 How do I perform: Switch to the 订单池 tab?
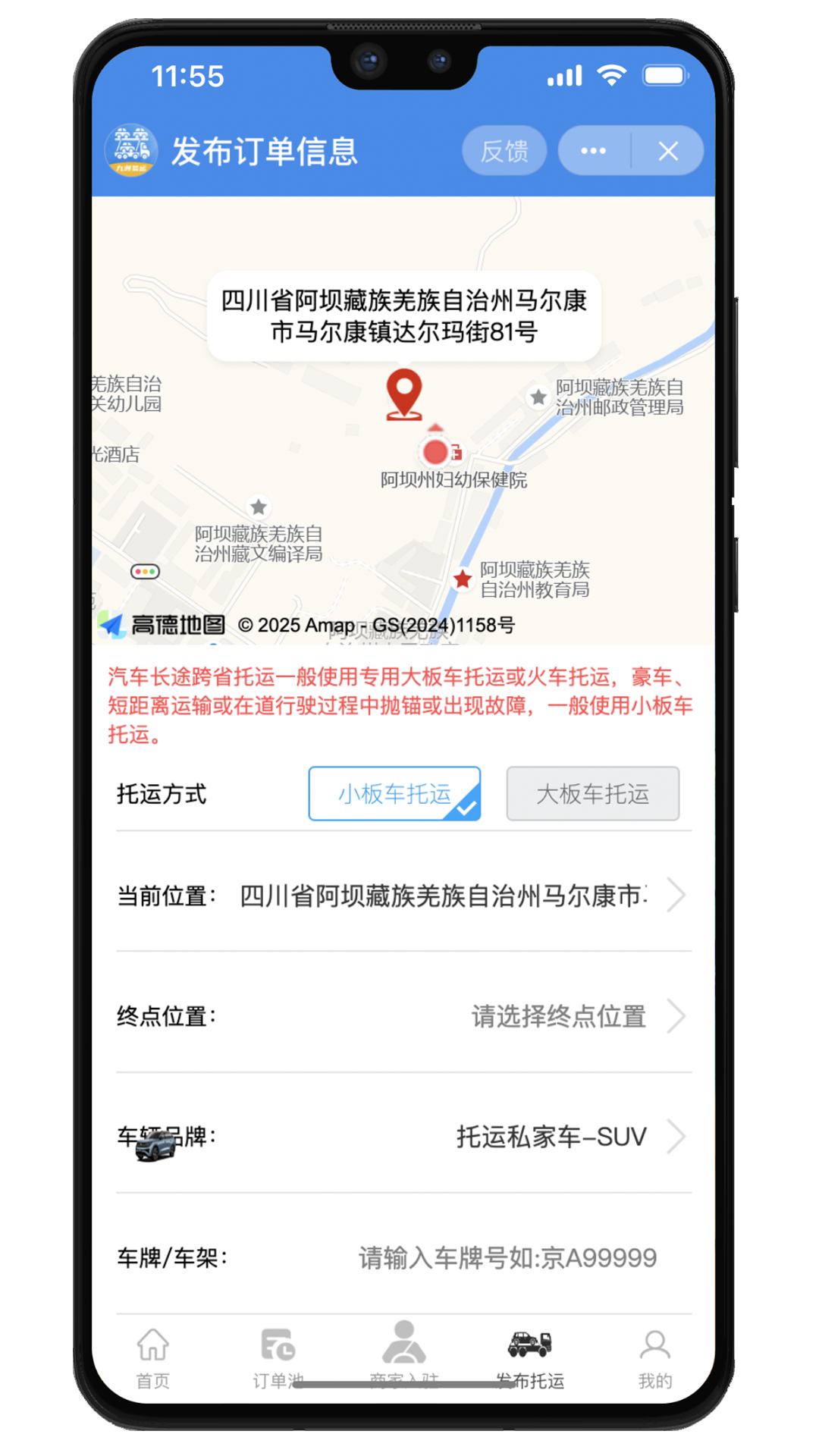click(278, 1357)
